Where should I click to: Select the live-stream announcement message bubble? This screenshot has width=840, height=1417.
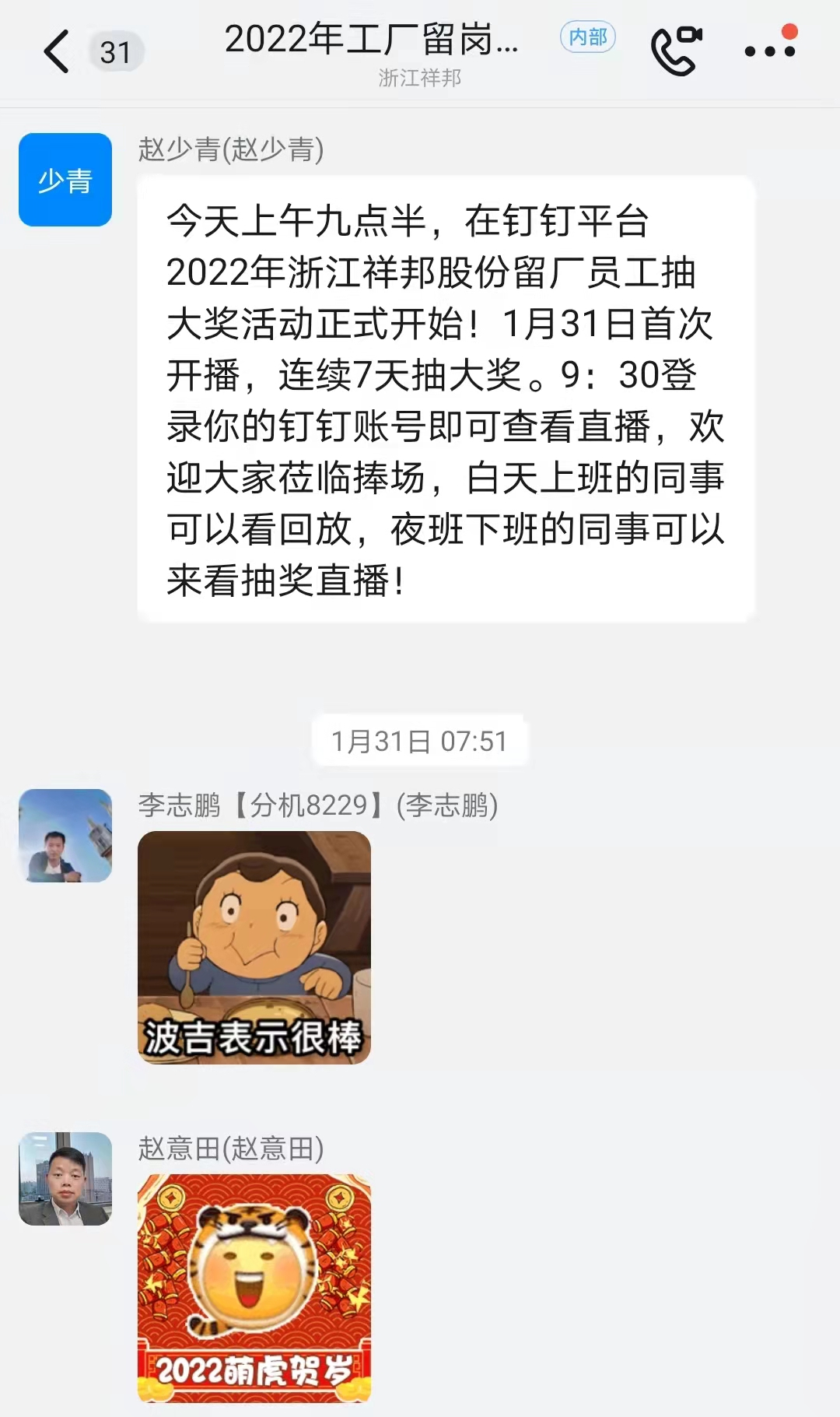(443, 397)
